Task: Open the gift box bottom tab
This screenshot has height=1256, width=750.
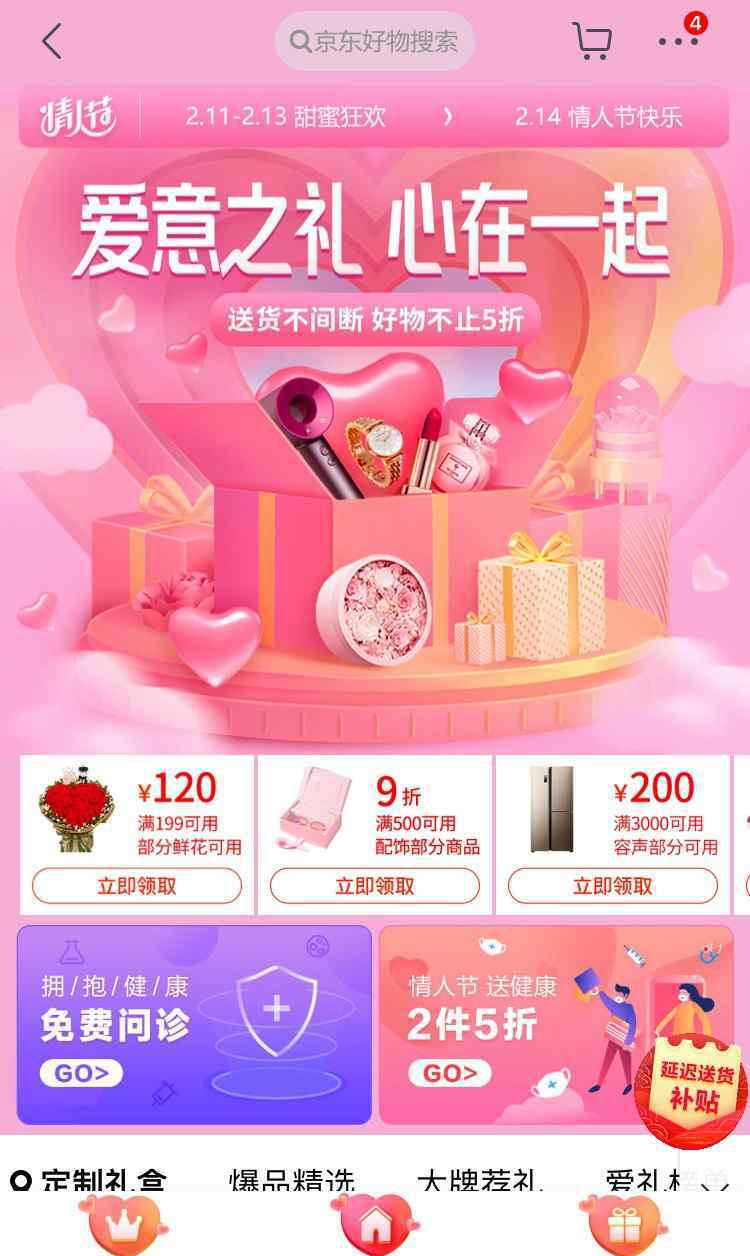Action: tap(625, 1224)
